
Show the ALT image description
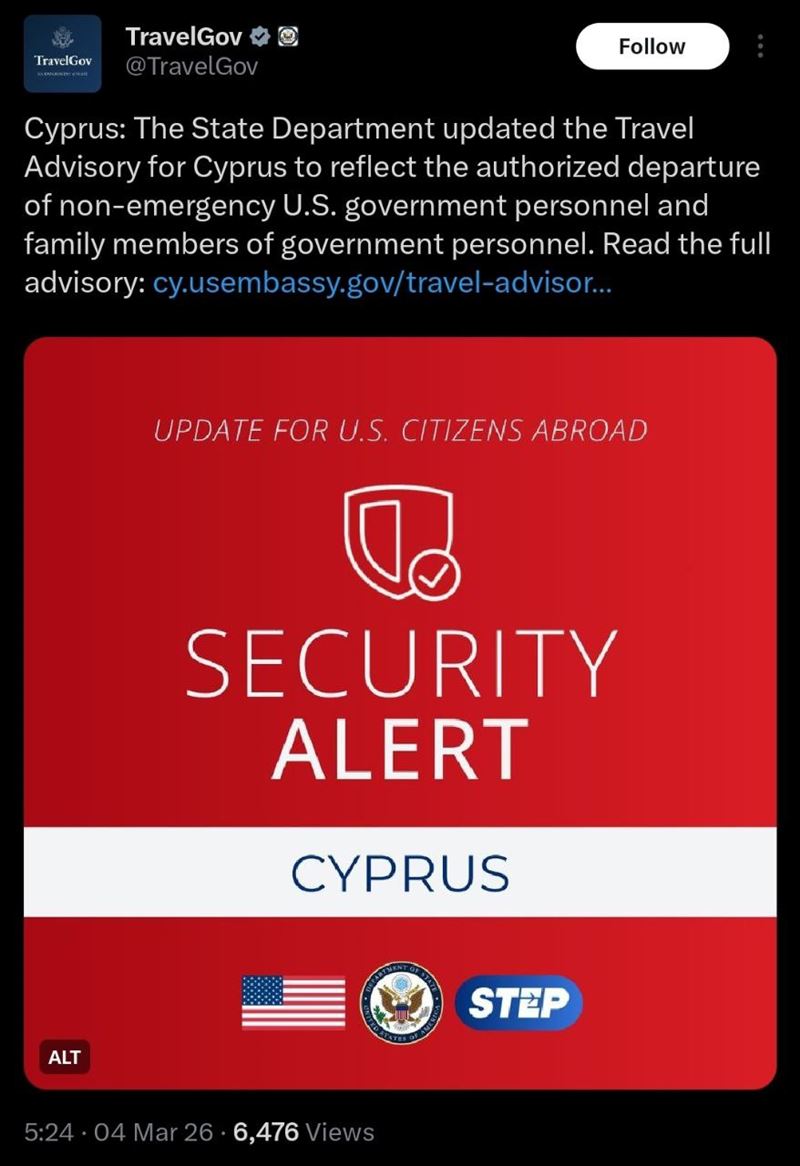[65, 1056]
